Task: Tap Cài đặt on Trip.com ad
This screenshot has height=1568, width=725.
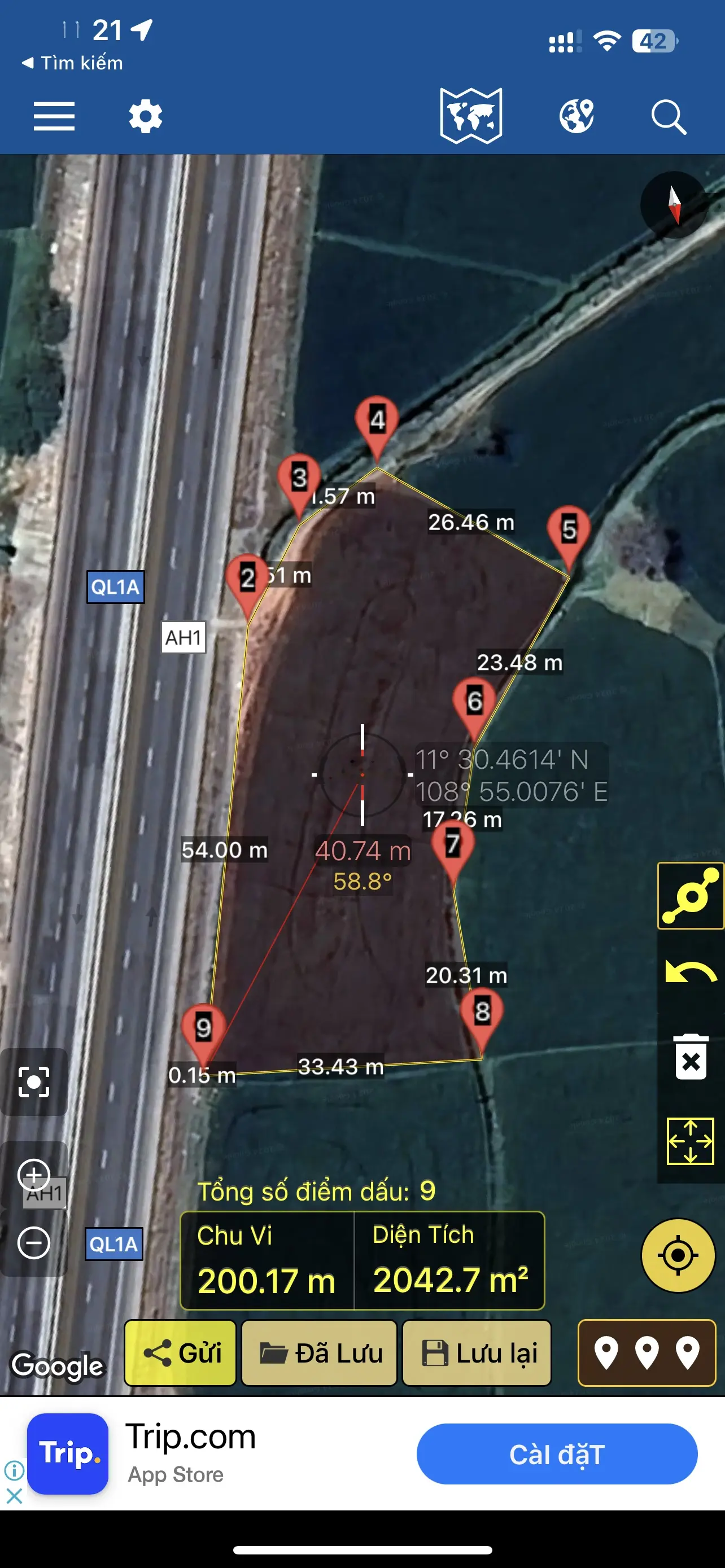Action: (556, 1453)
